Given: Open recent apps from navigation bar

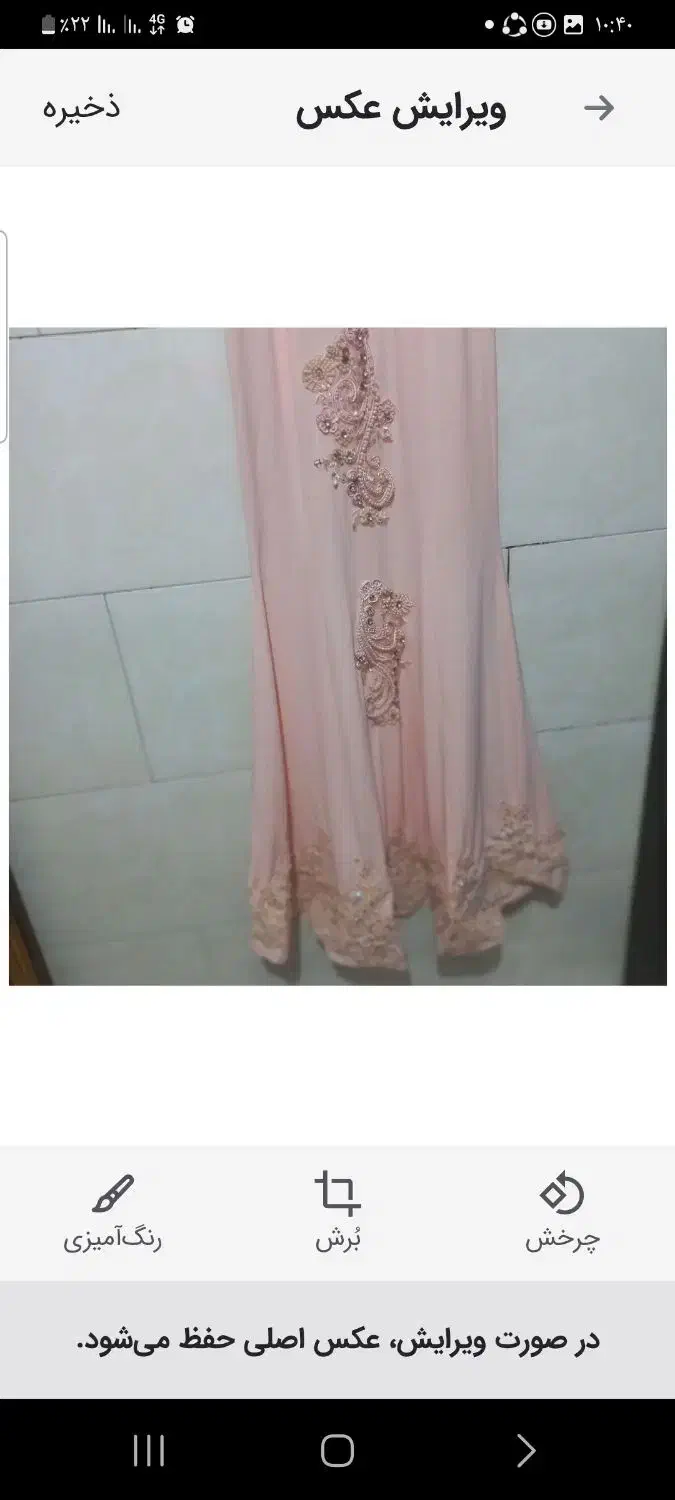Looking at the screenshot, I should (149, 1450).
